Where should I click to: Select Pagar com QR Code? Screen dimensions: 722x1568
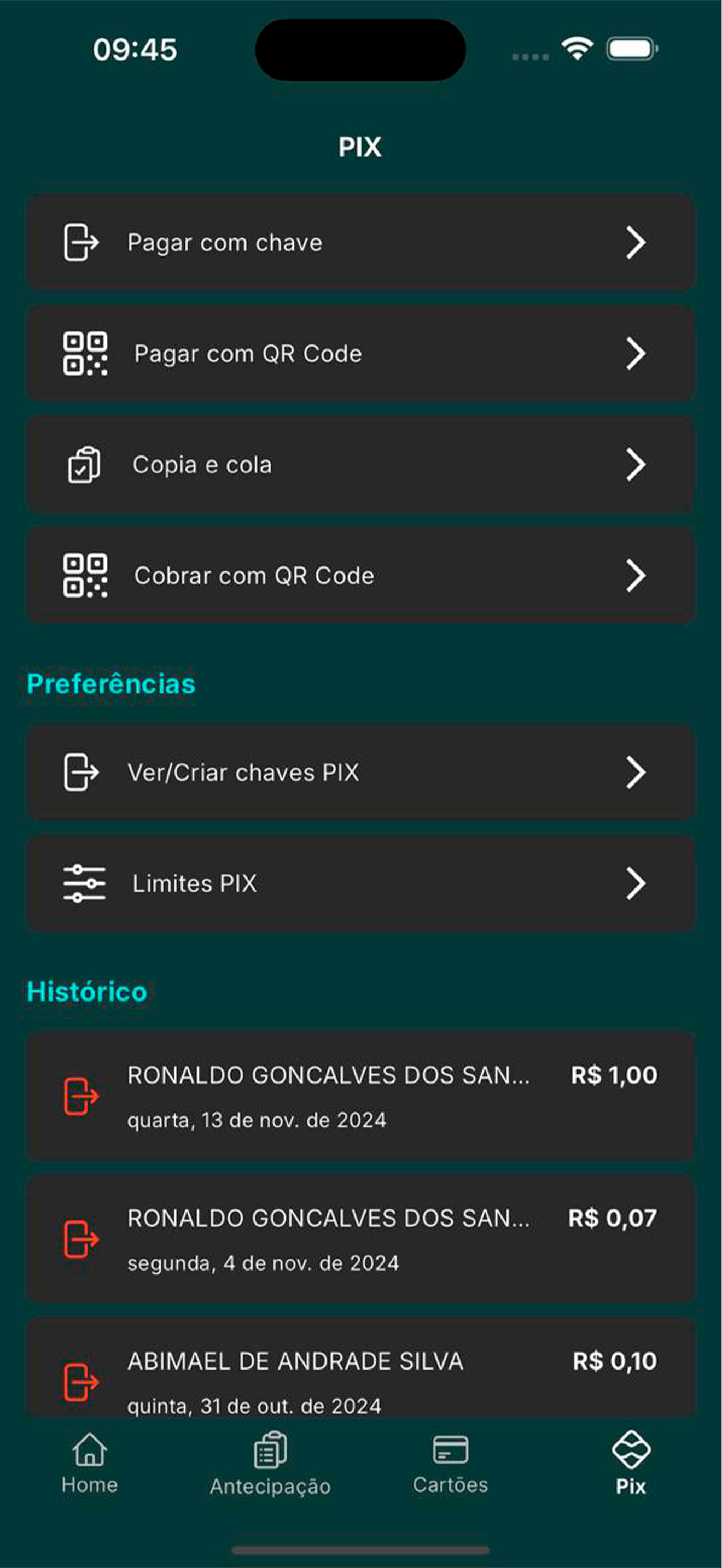tap(360, 354)
